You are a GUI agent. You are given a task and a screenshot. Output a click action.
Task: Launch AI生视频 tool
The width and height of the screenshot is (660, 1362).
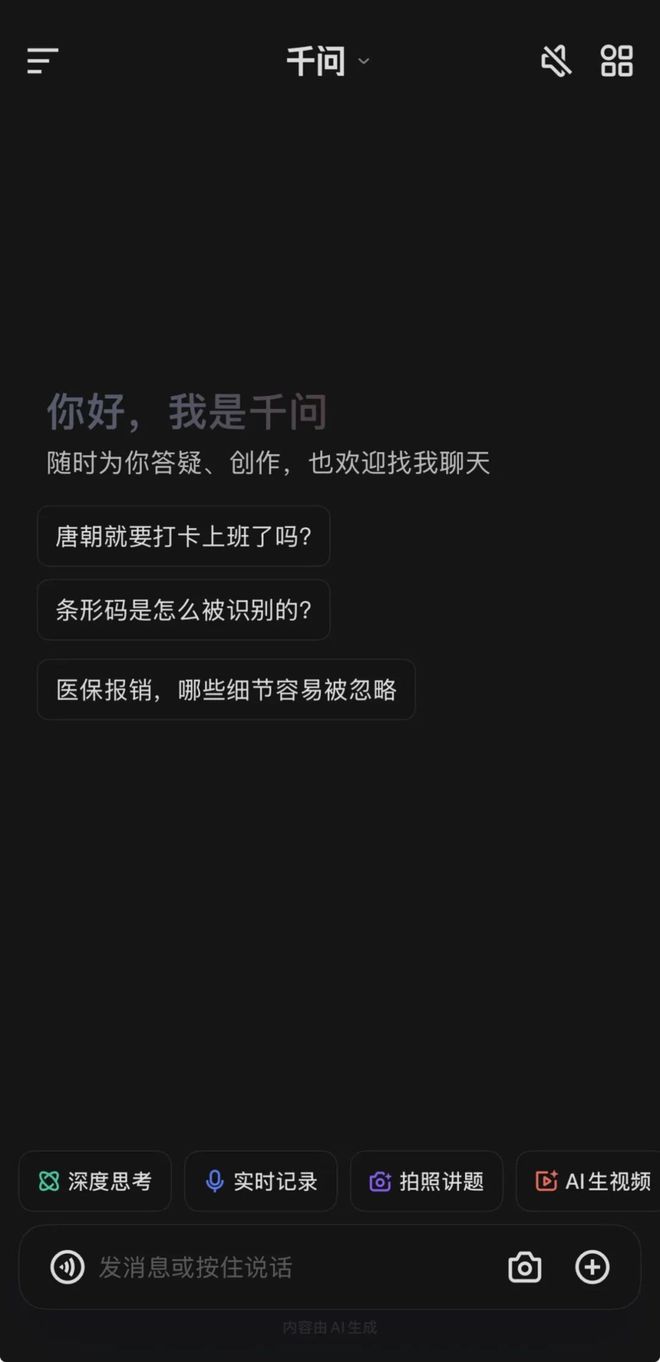tap(592, 1181)
